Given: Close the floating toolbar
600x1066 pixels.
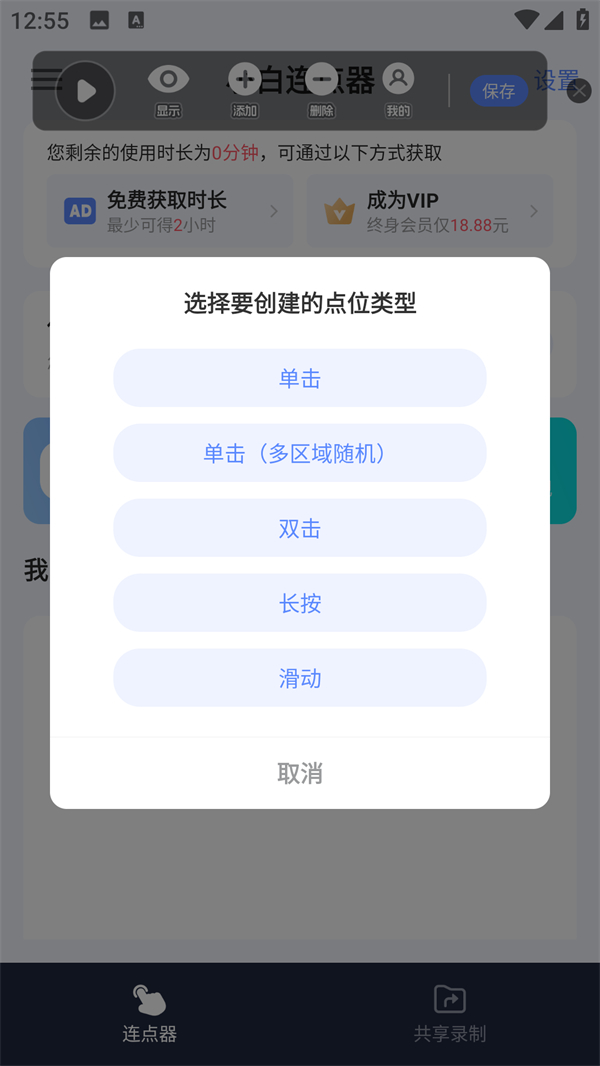Looking at the screenshot, I should (578, 91).
